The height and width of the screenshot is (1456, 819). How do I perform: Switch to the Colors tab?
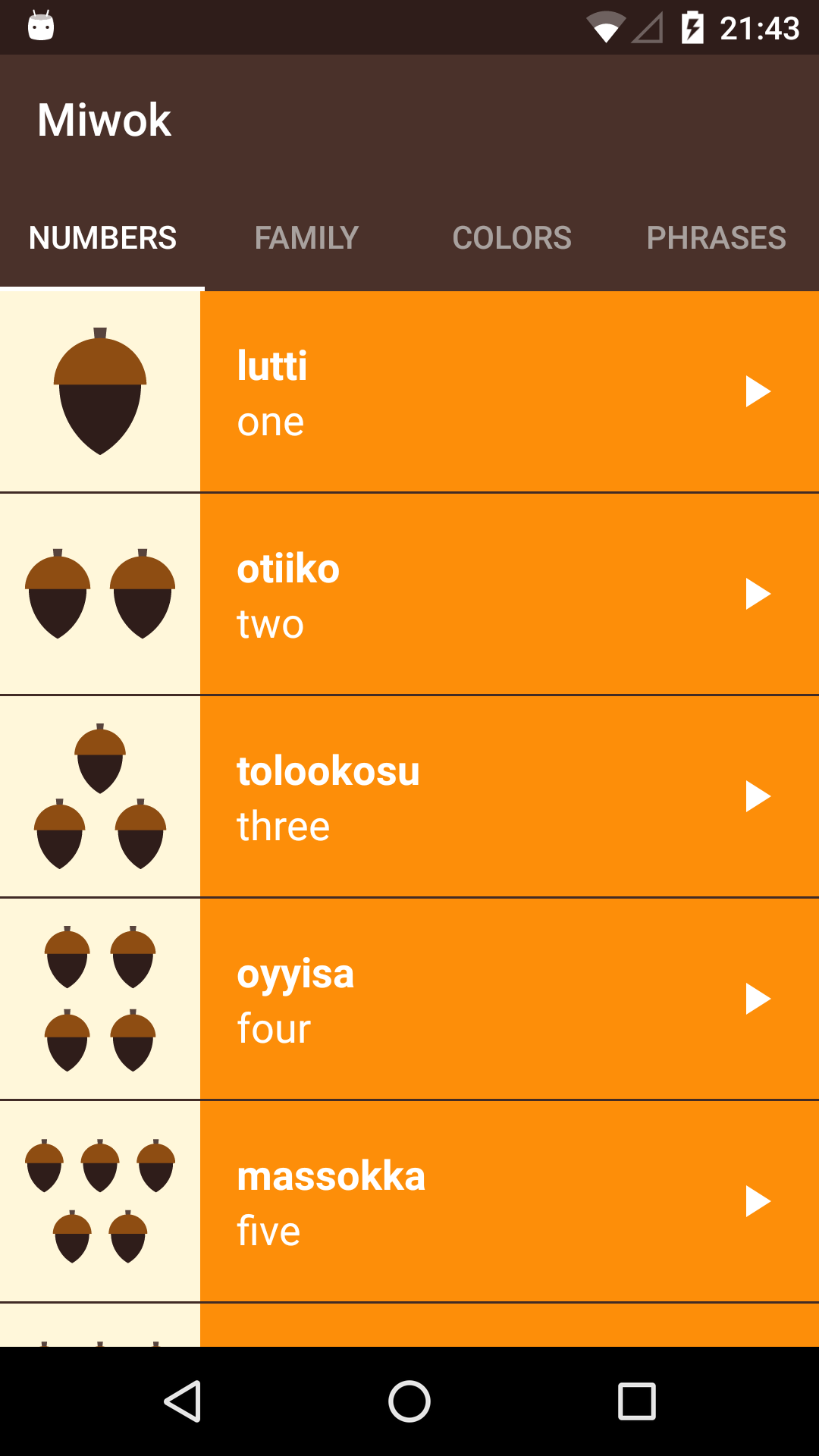pyautogui.click(x=512, y=238)
